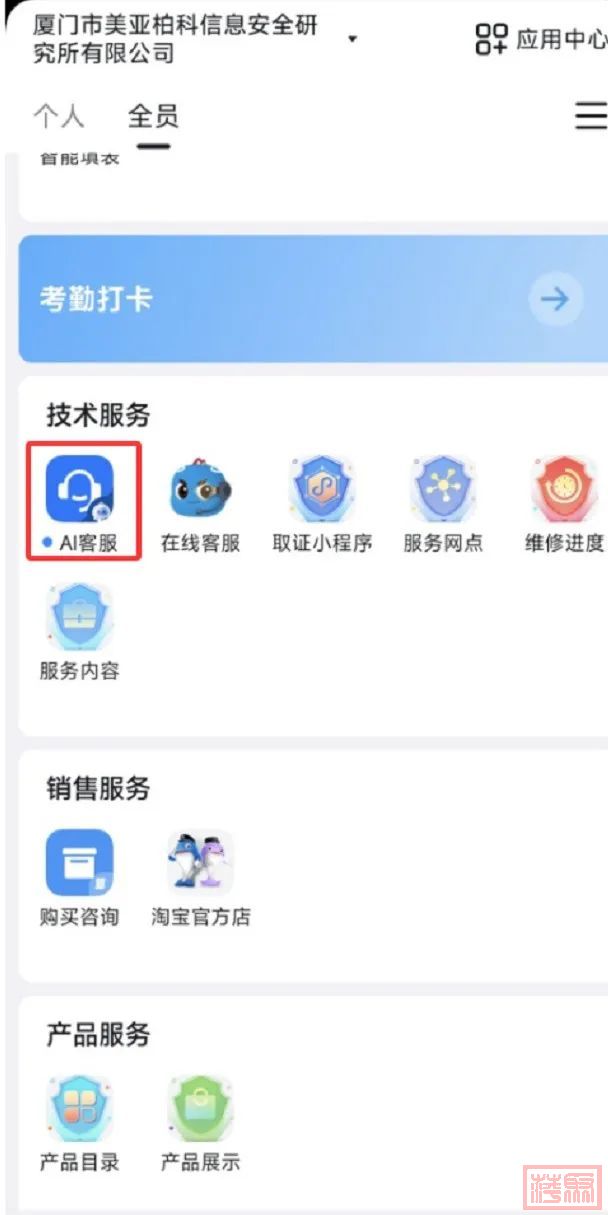Tap 购买咨询 purchase consultation
The width and height of the screenshot is (608, 1215).
click(x=80, y=875)
